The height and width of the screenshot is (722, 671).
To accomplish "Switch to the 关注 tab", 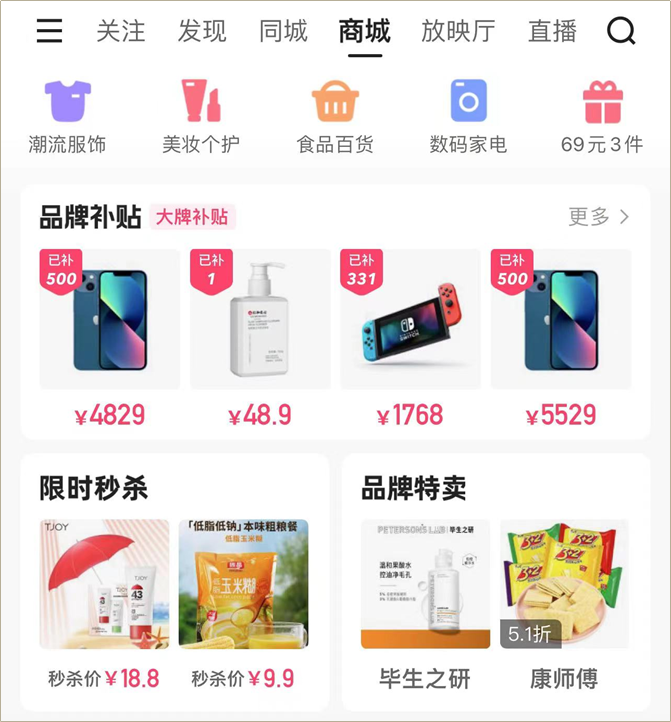I will (121, 31).
